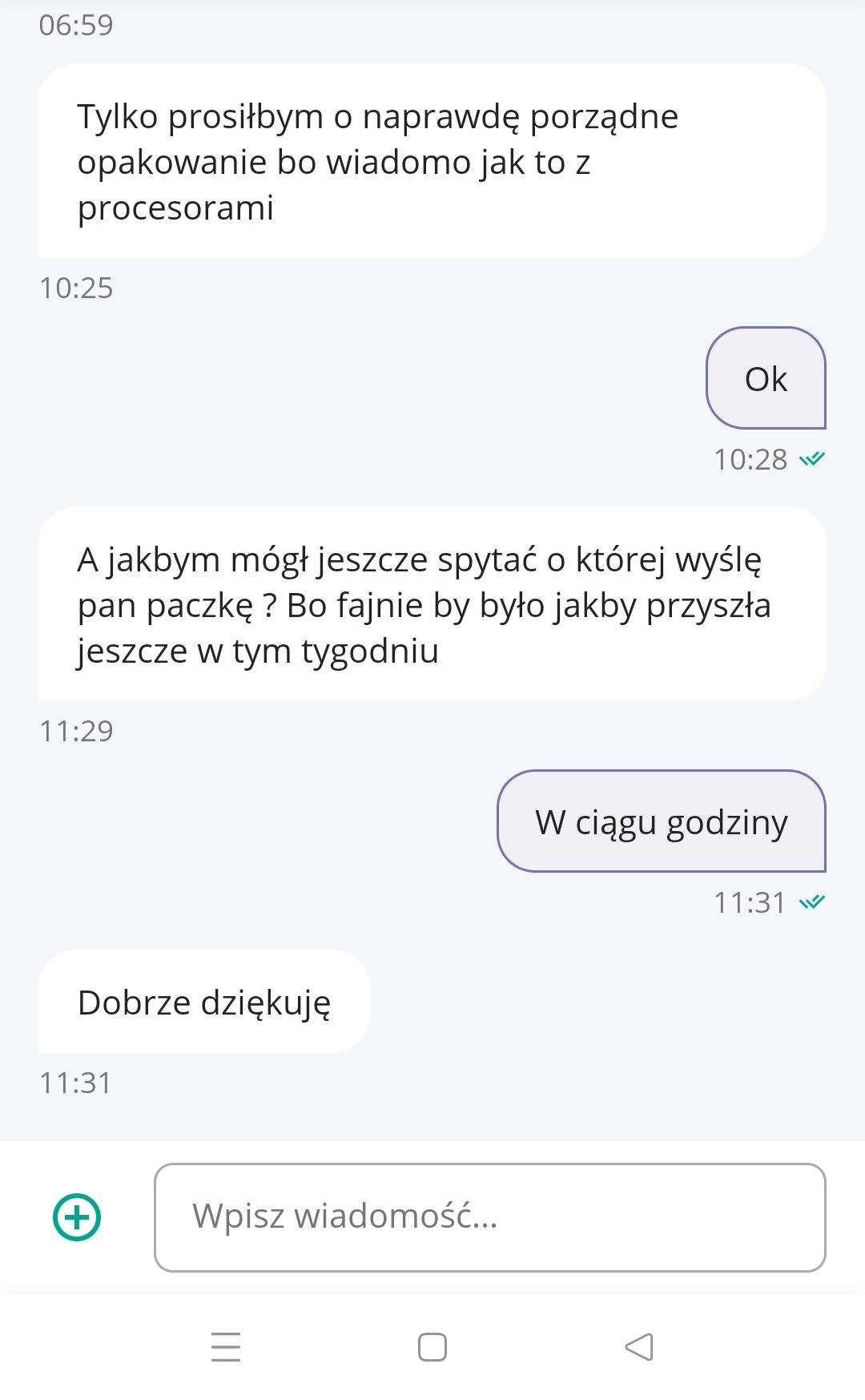This screenshot has height=1400, width=865.
Task: Go to the home screen via system home
Action: point(432,1347)
